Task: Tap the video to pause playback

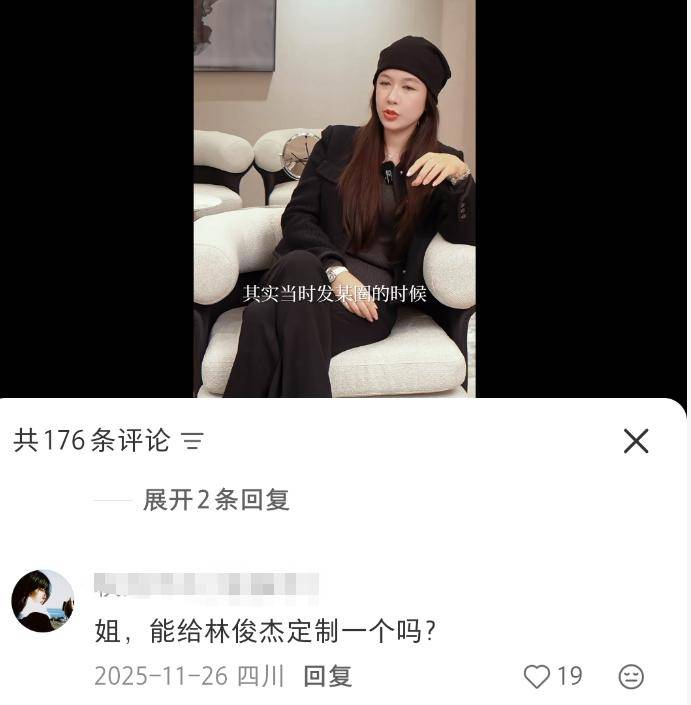Action: (334, 200)
